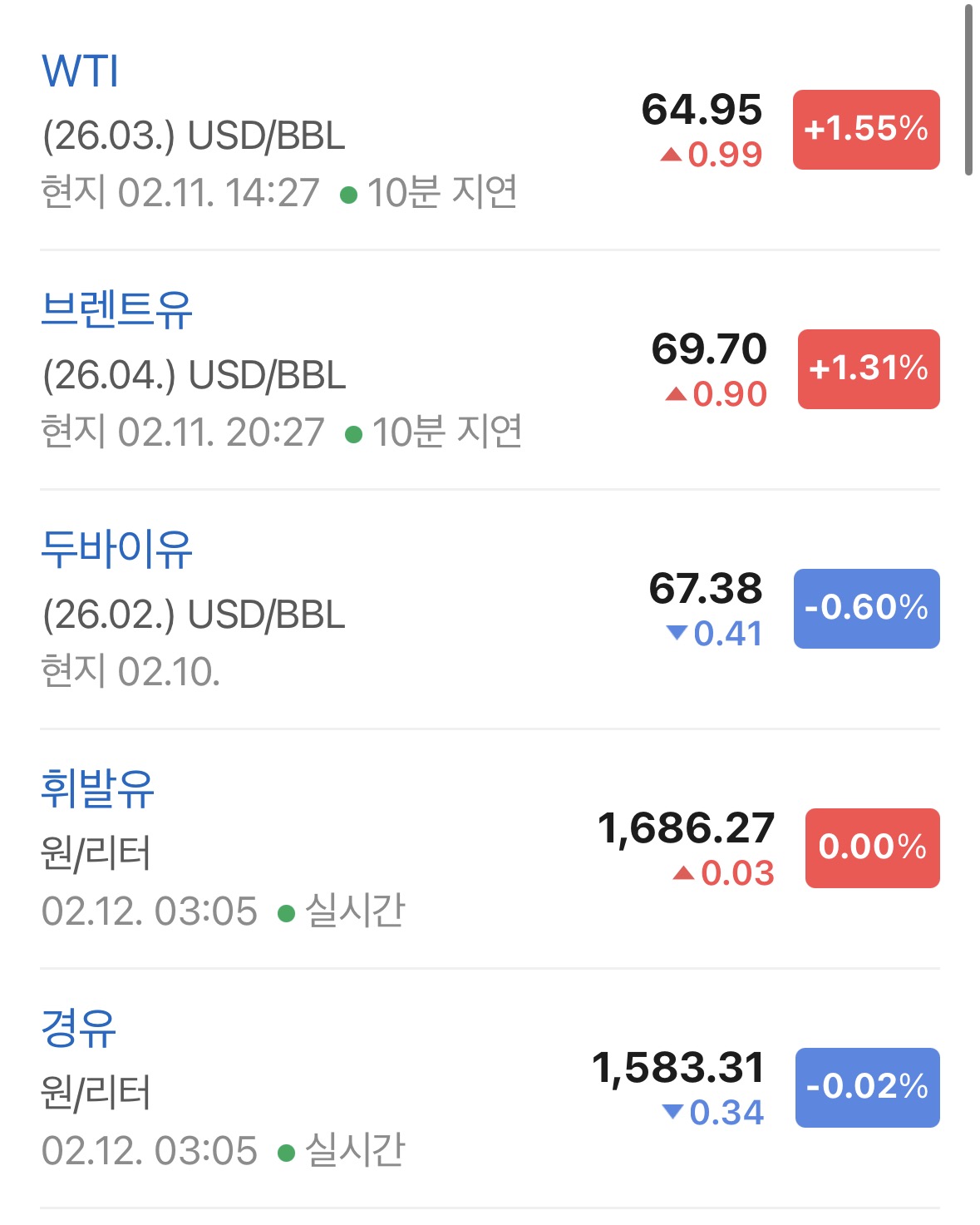Open 휘발유 price details
Screen dimensions: 980x1225
(x=97, y=788)
